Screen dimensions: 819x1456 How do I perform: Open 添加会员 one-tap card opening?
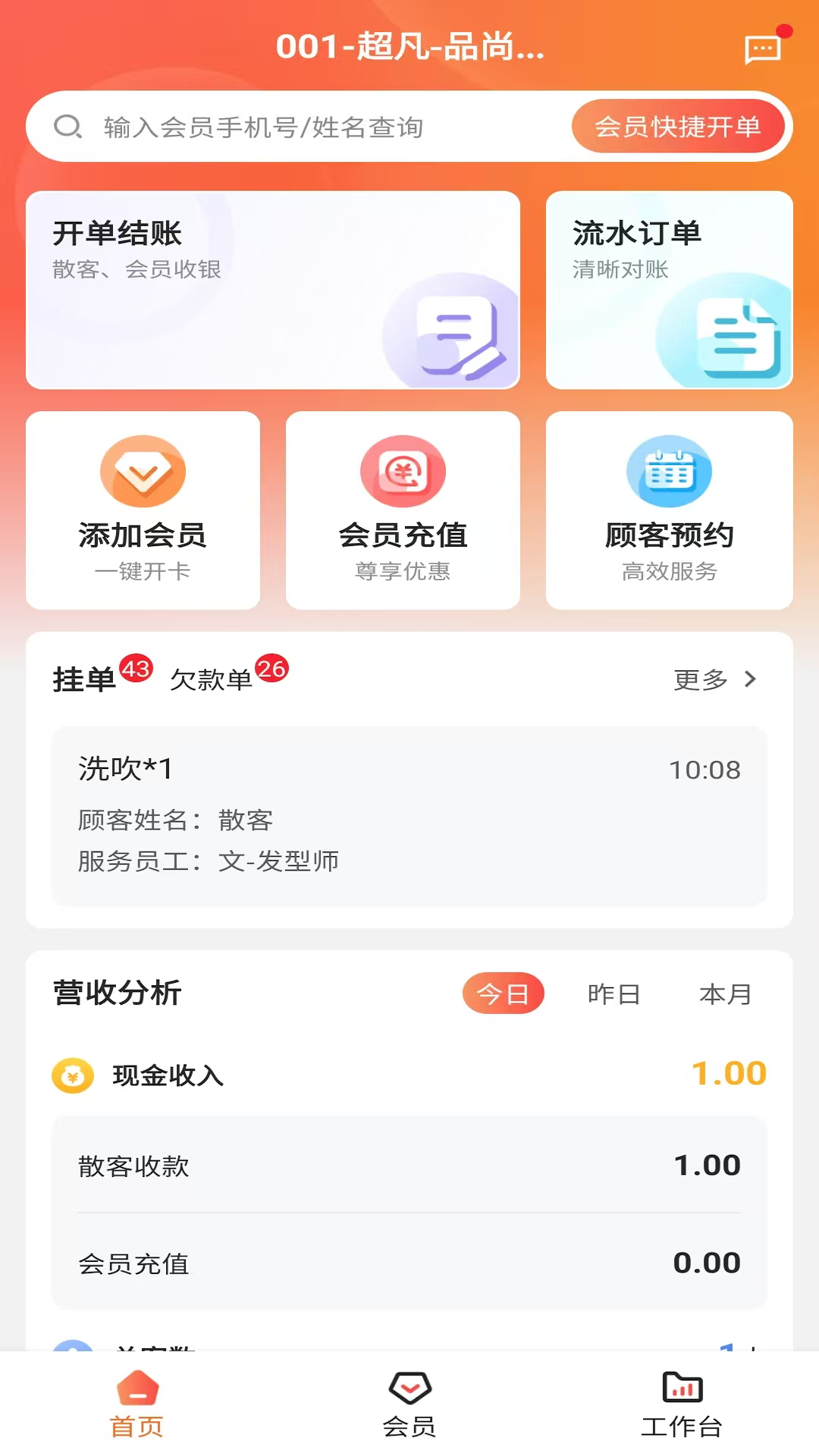(x=143, y=510)
